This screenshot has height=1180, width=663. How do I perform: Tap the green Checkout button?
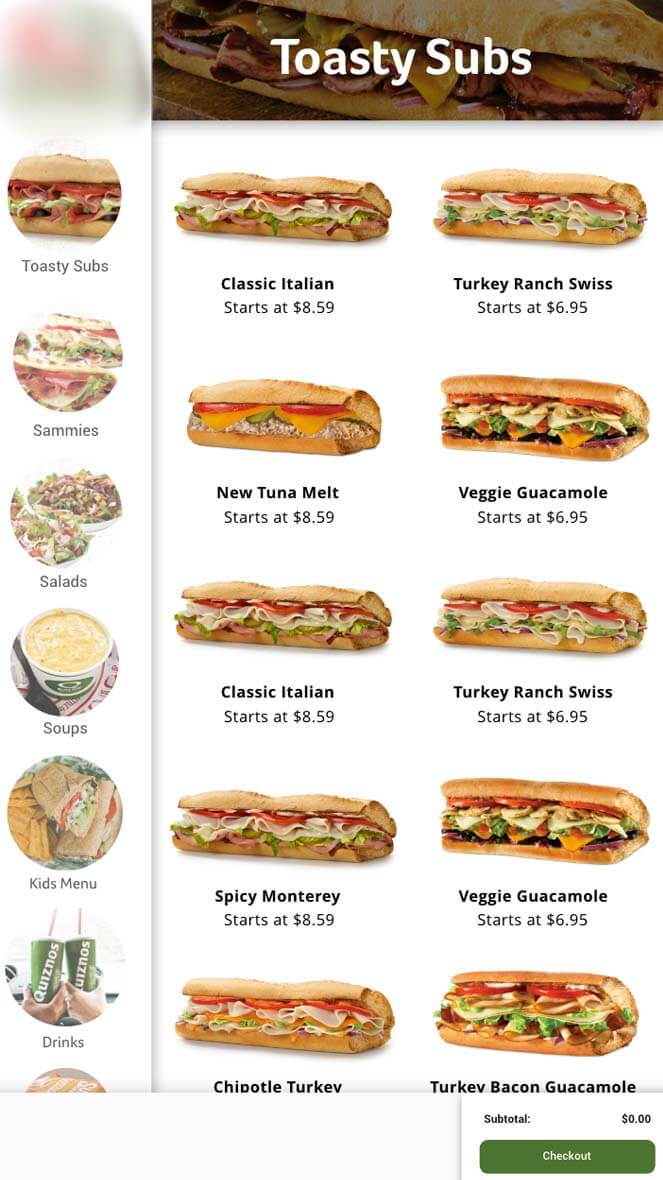tap(567, 1156)
